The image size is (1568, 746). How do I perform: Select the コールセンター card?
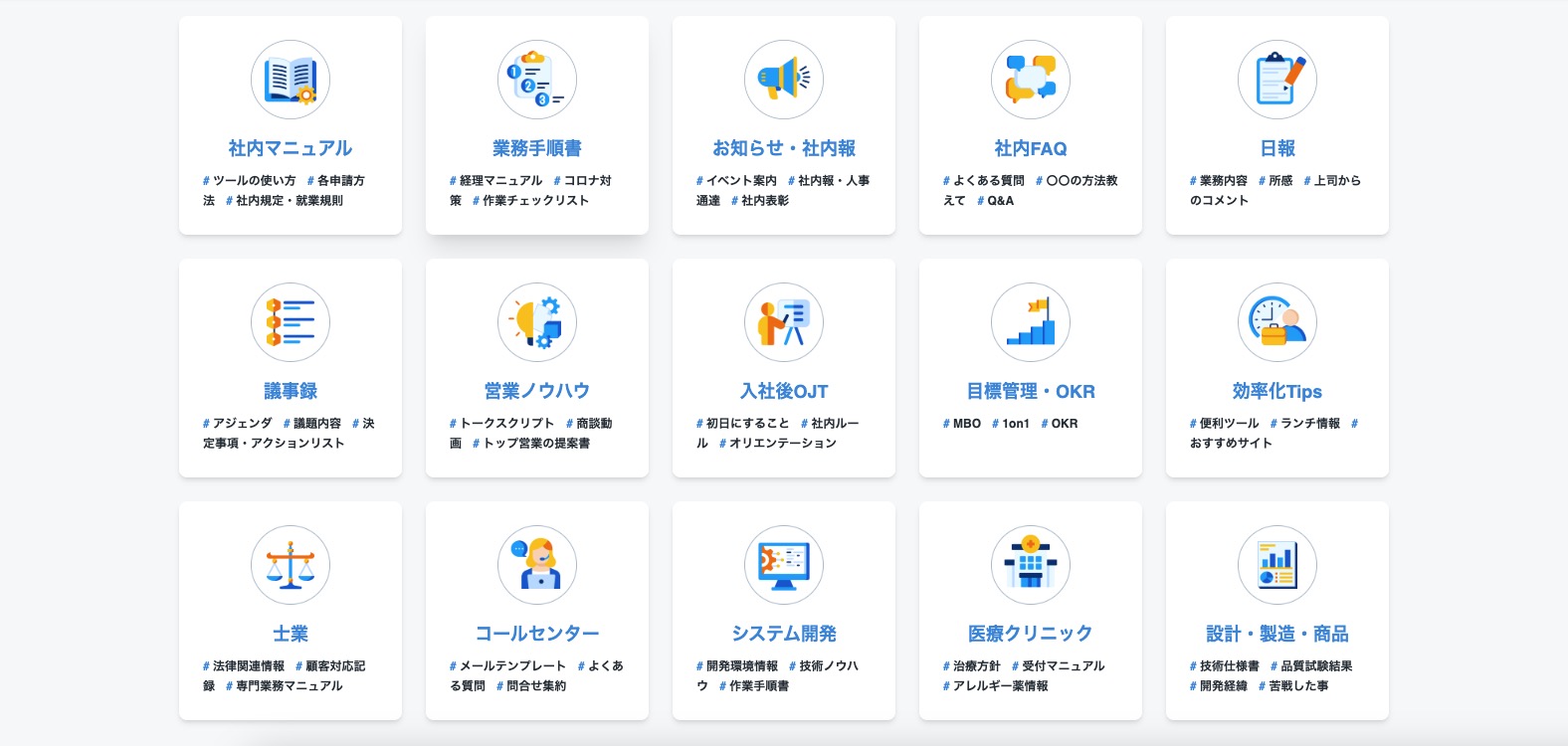pos(536,611)
